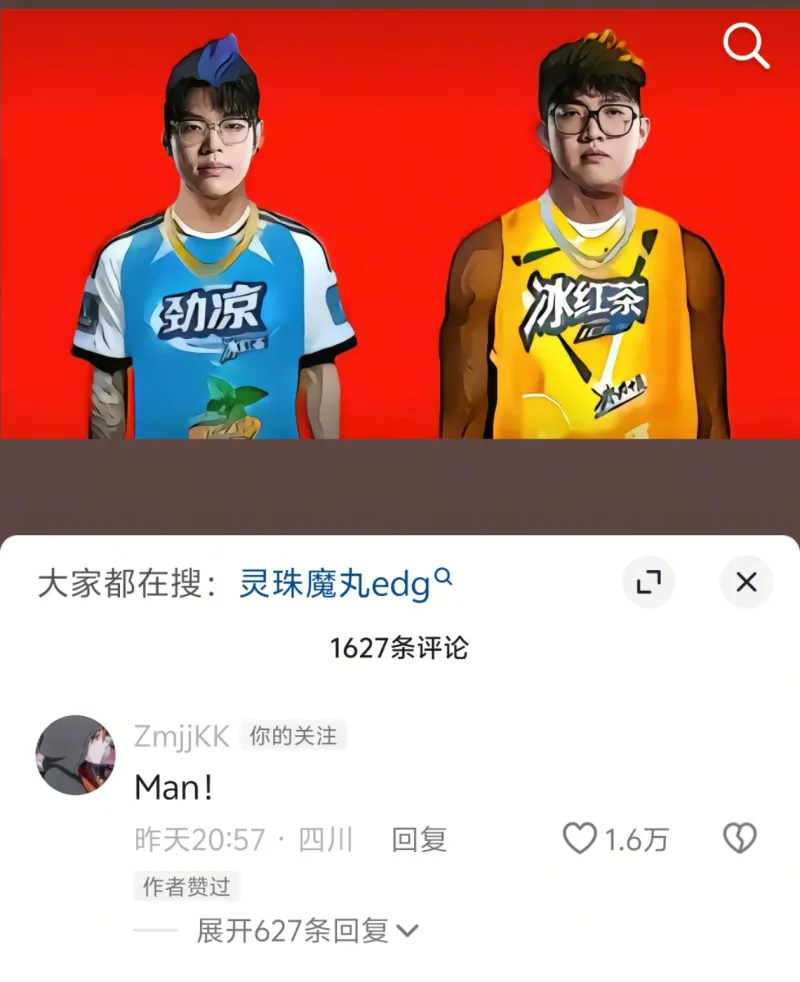Screen dimensions: 800x982
Task: Close the comments panel
Action: click(x=746, y=582)
